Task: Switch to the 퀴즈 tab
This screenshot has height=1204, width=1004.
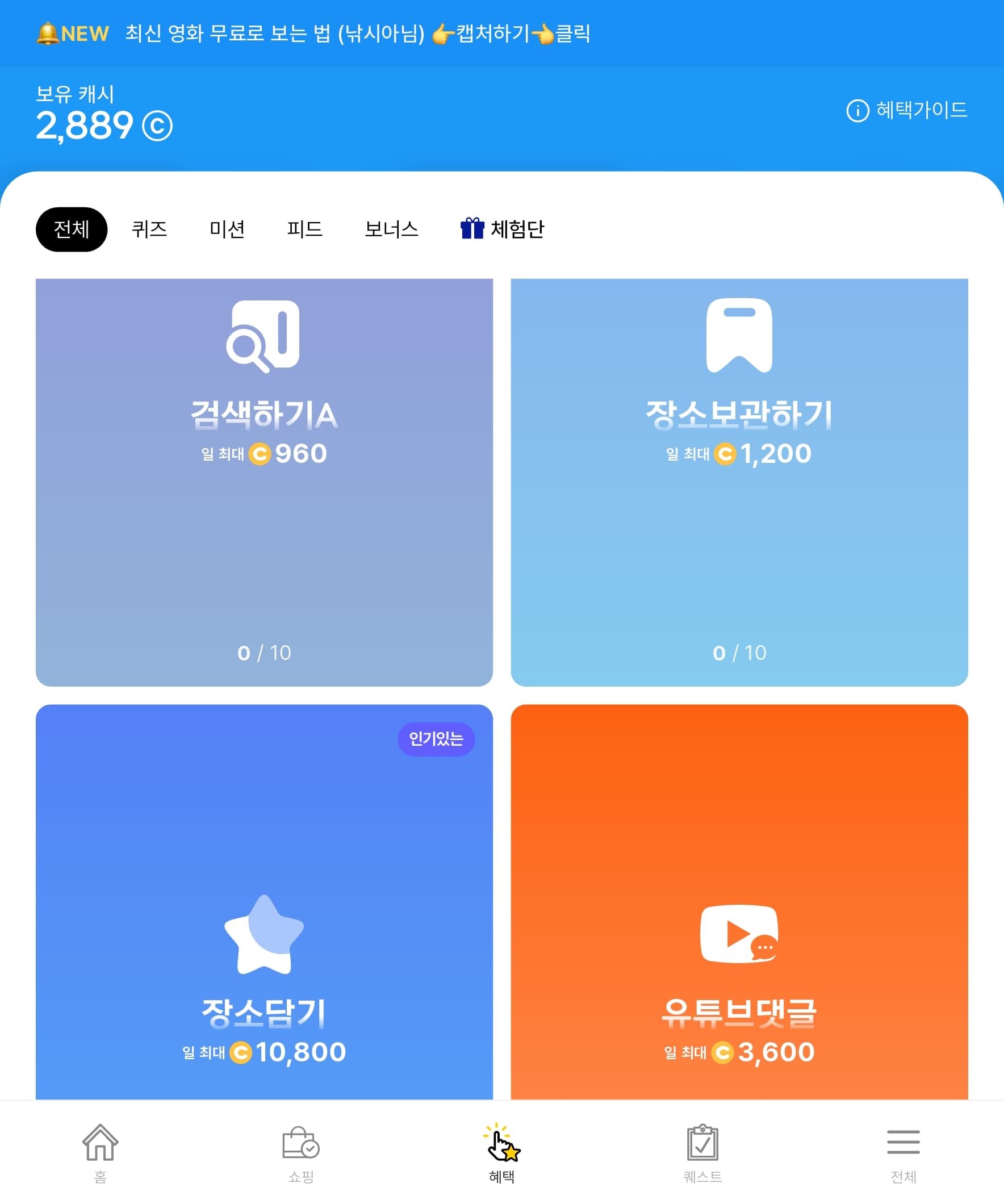Action: 149,229
